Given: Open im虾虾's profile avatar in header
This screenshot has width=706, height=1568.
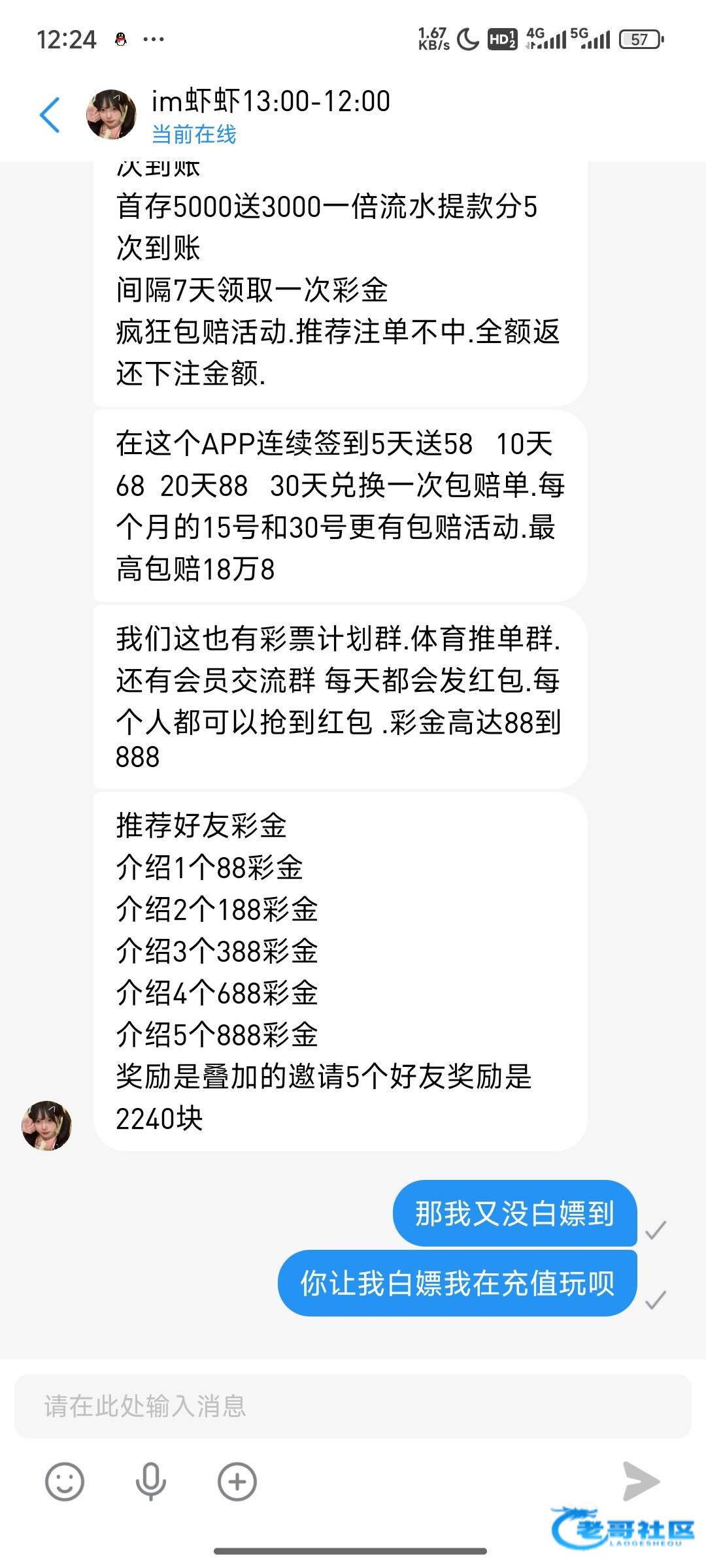Looking at the screenshot, I should (112, 115).
